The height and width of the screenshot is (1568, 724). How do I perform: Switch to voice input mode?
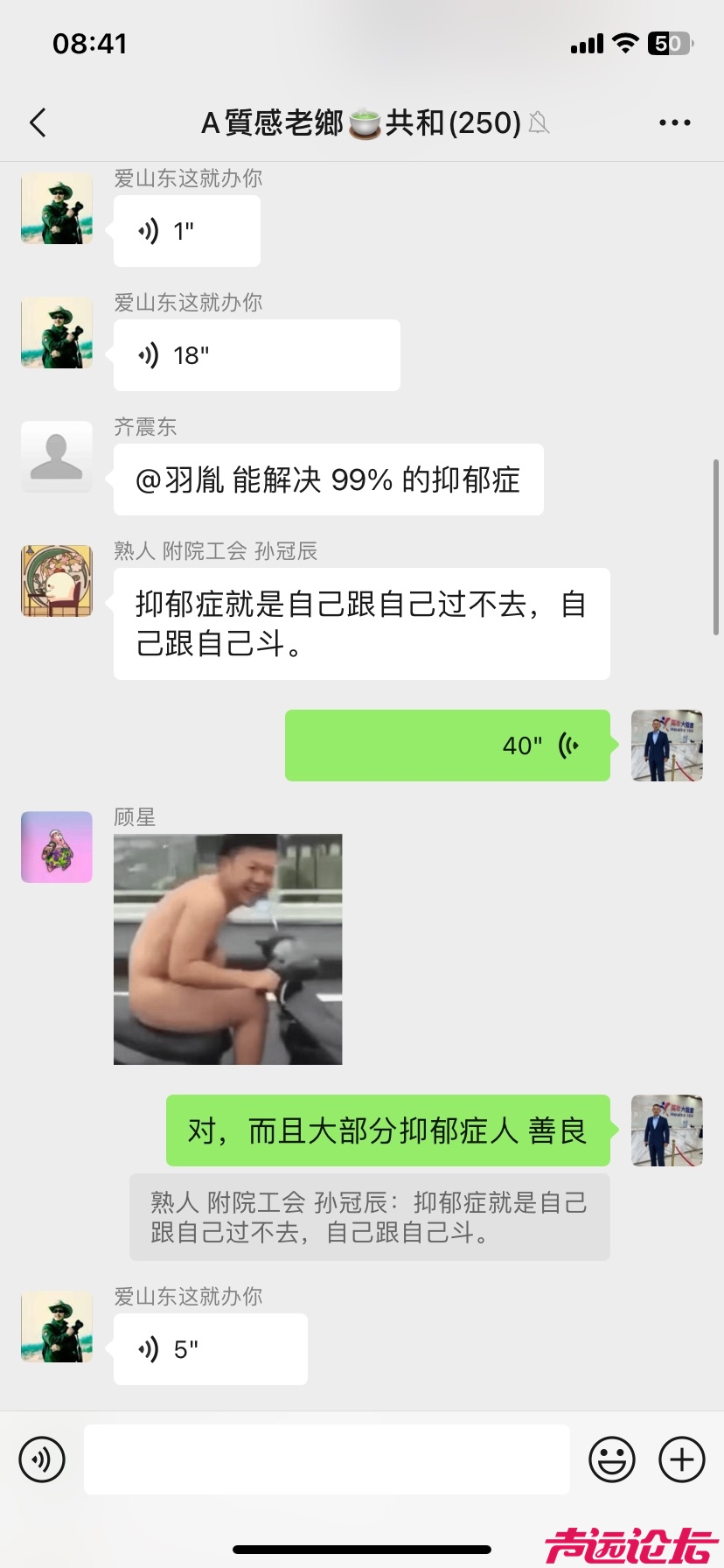click(x=42, y=1459)
